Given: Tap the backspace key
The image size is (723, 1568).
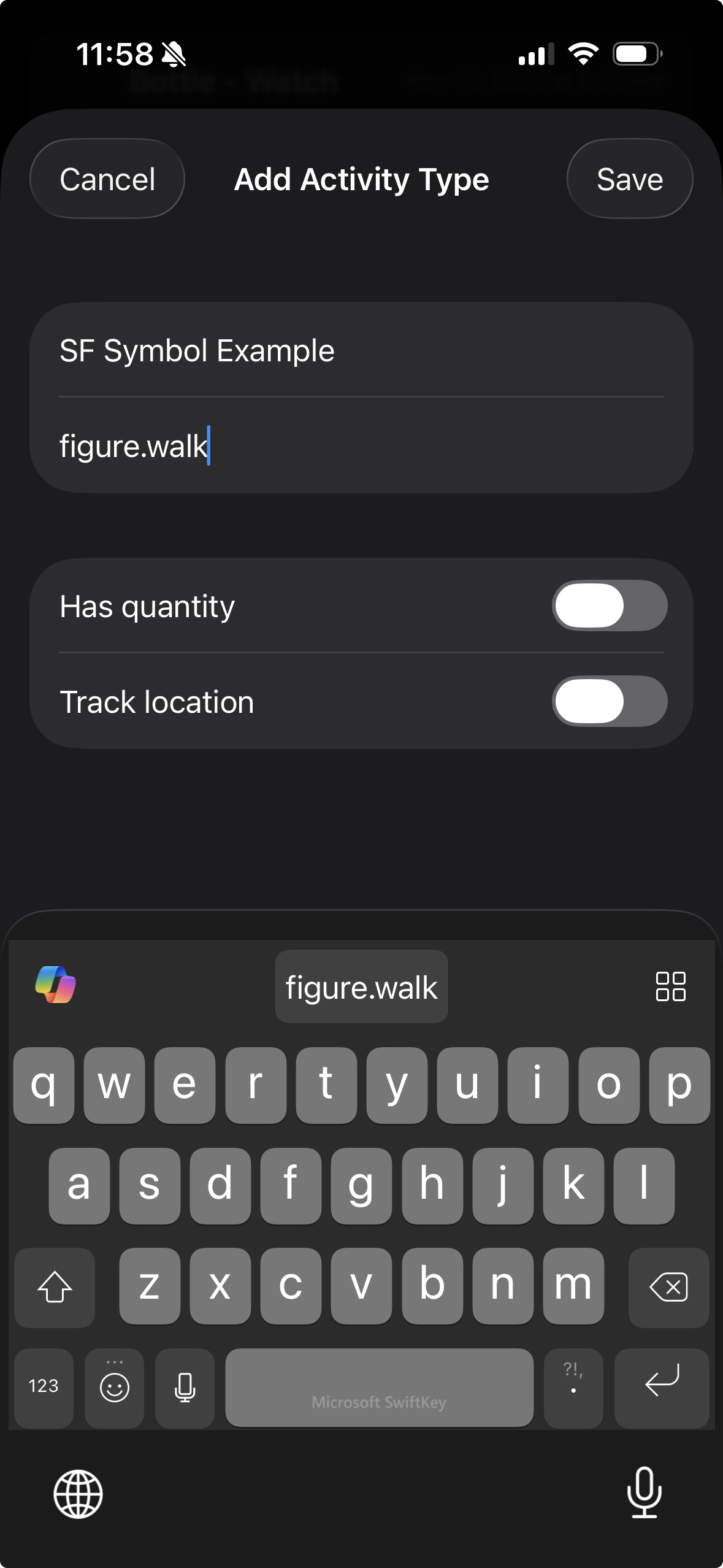Looking at the screenshot, I should pyautogui.click(x=668, y=1286).
